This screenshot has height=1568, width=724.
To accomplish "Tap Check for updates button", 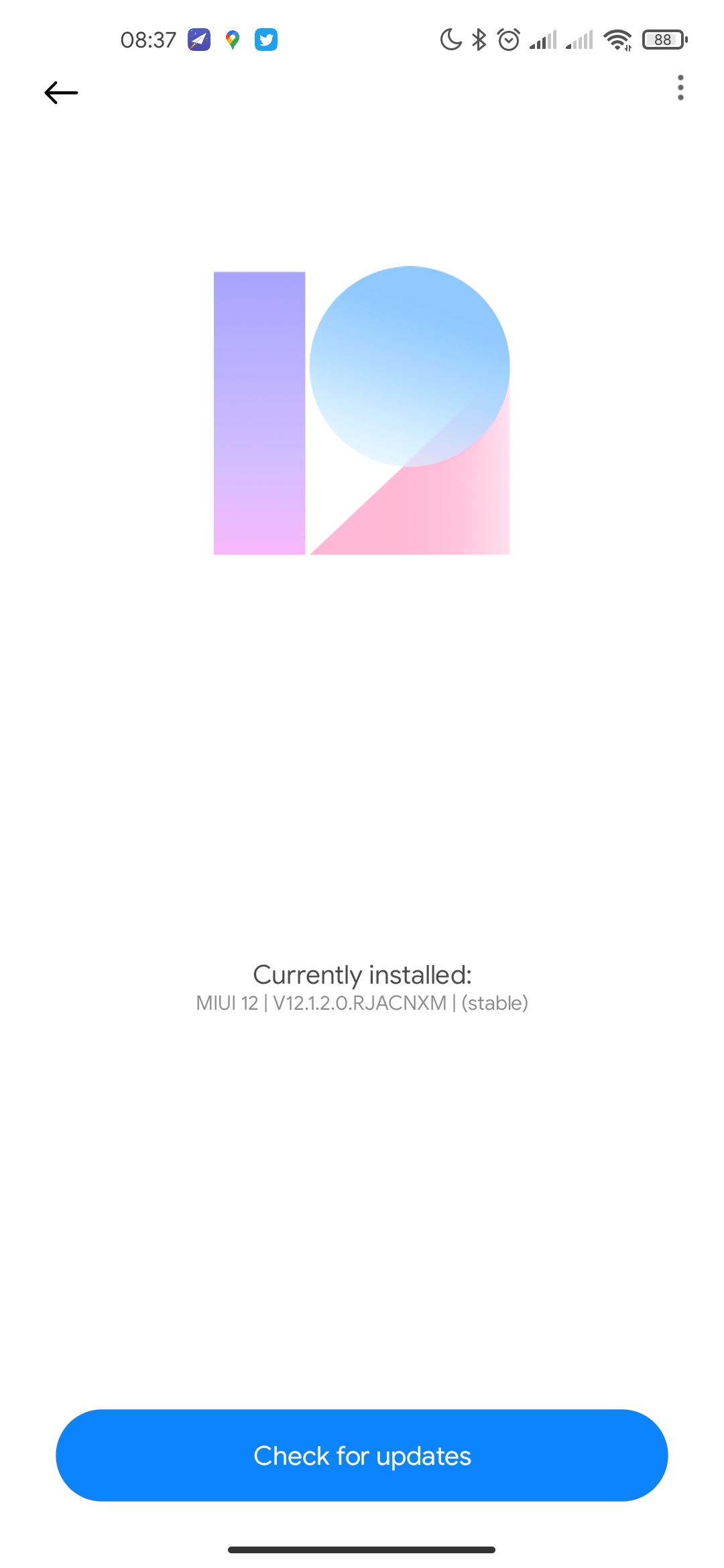I will click(x=362, y=1455).
